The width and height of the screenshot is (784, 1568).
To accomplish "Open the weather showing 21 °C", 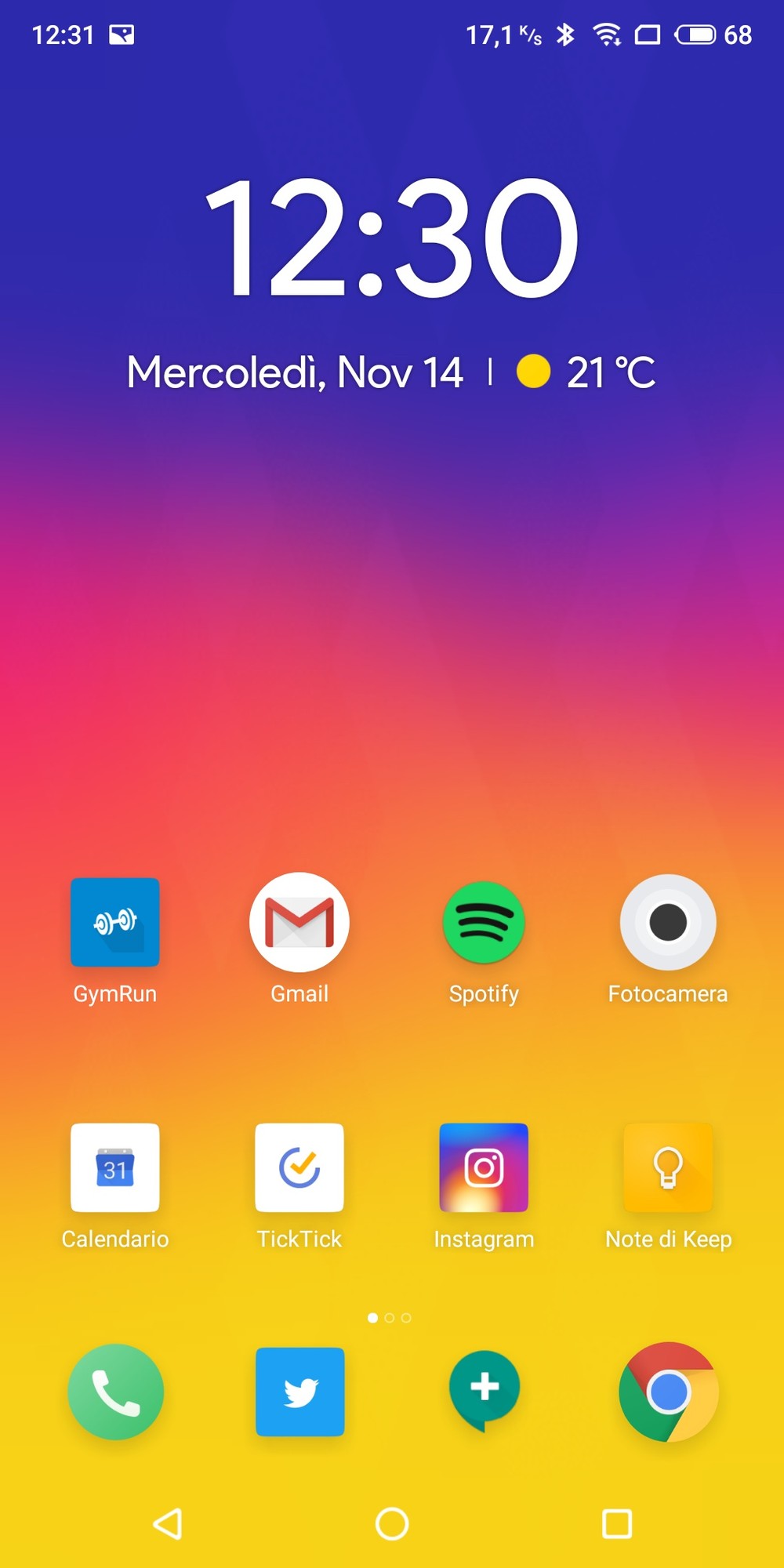I will 586,372.
